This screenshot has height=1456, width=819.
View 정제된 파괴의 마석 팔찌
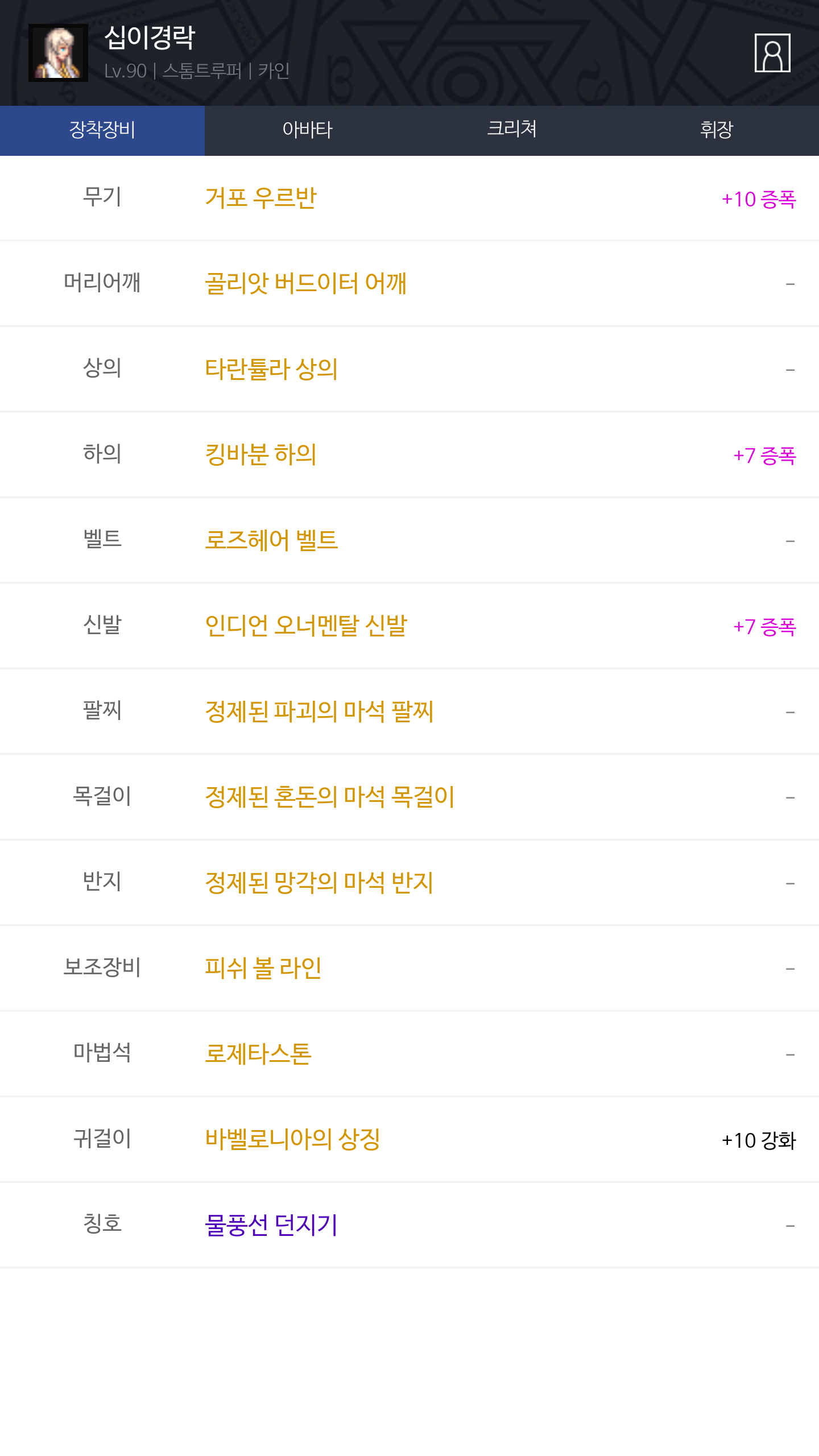(x=319, y=712)
